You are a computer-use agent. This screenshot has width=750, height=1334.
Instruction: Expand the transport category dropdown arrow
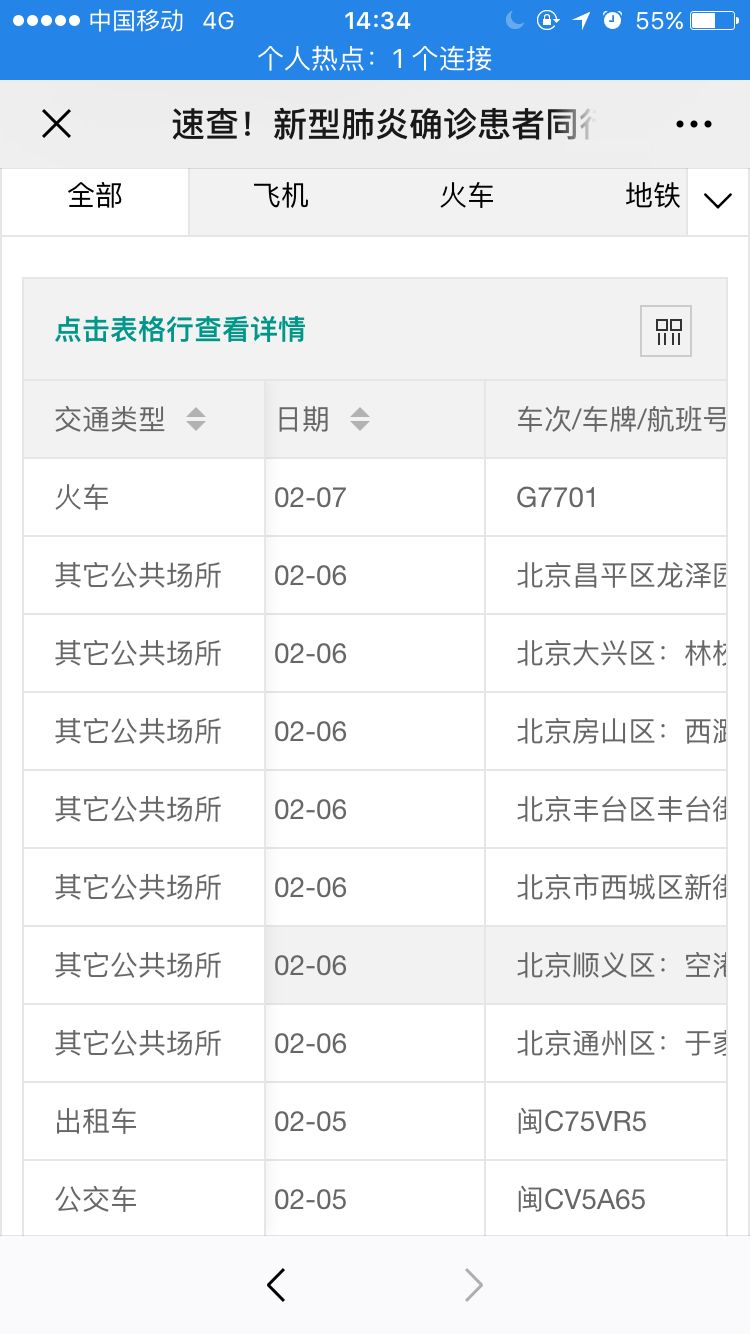click(718, 201)
